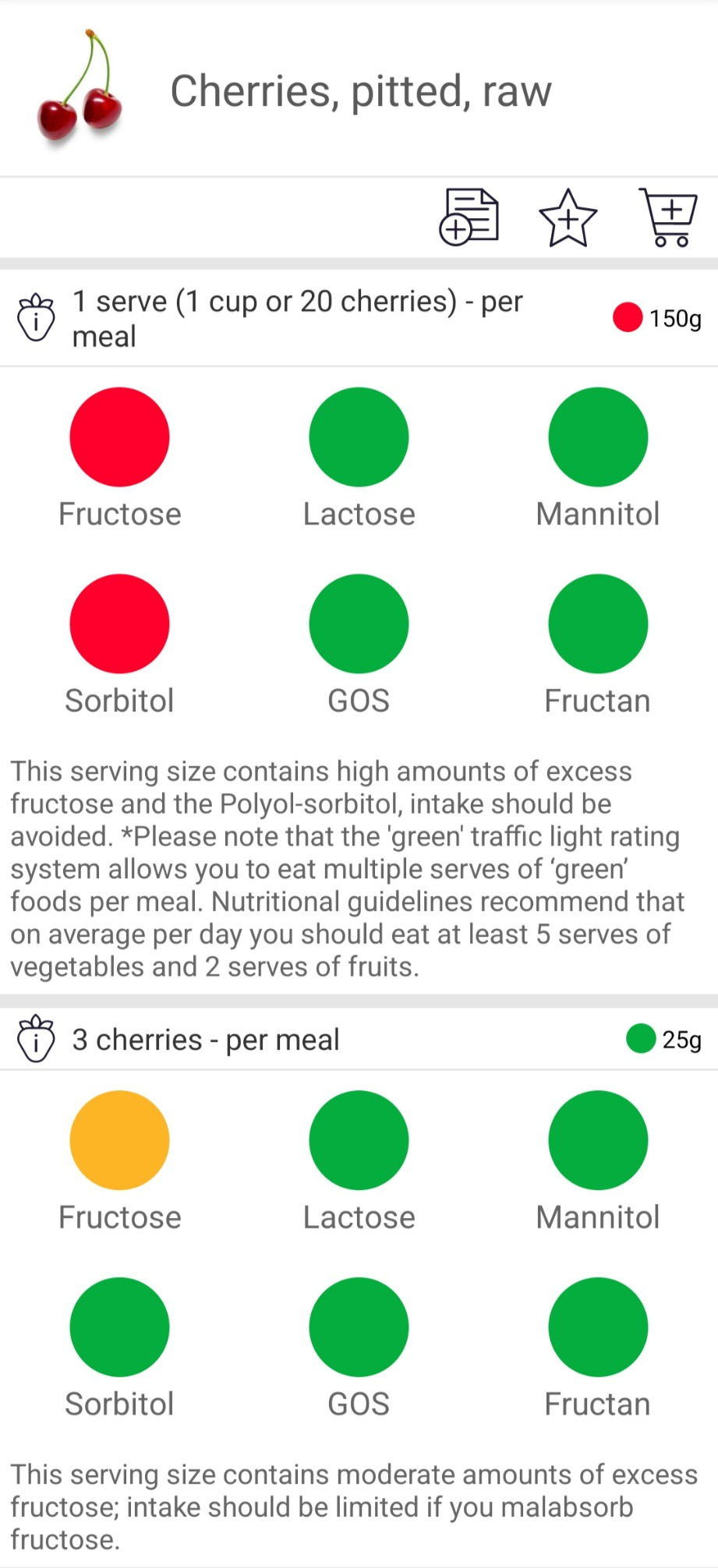Tap the green Sorbitol circle for 3 cherries

(x=118, y=1327)
